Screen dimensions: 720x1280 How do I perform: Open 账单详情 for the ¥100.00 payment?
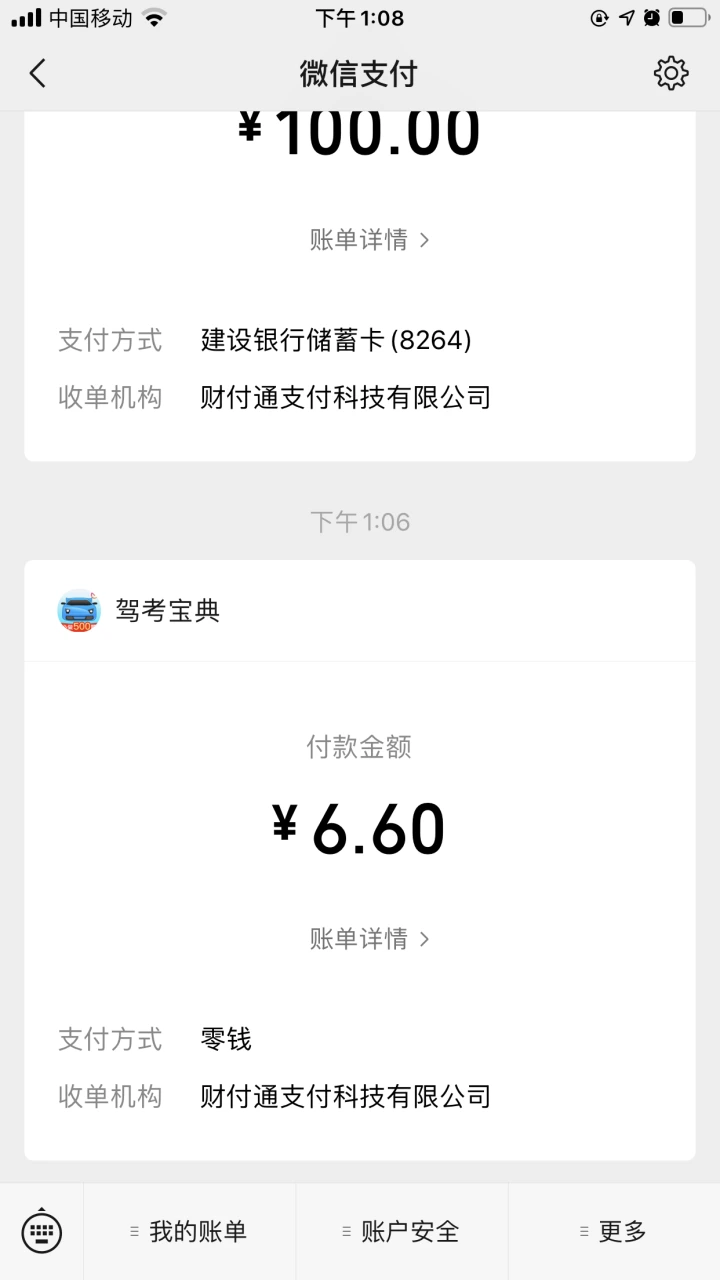click(x=369, y=240)
